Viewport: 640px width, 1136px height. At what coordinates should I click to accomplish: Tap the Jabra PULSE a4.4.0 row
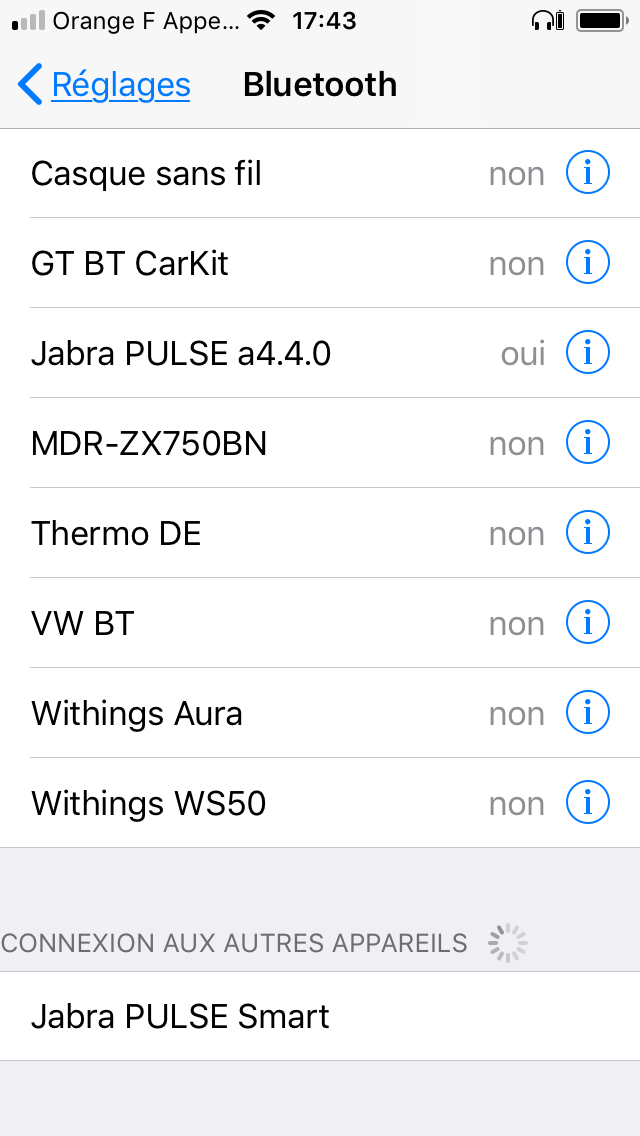[x=320, y=353]
